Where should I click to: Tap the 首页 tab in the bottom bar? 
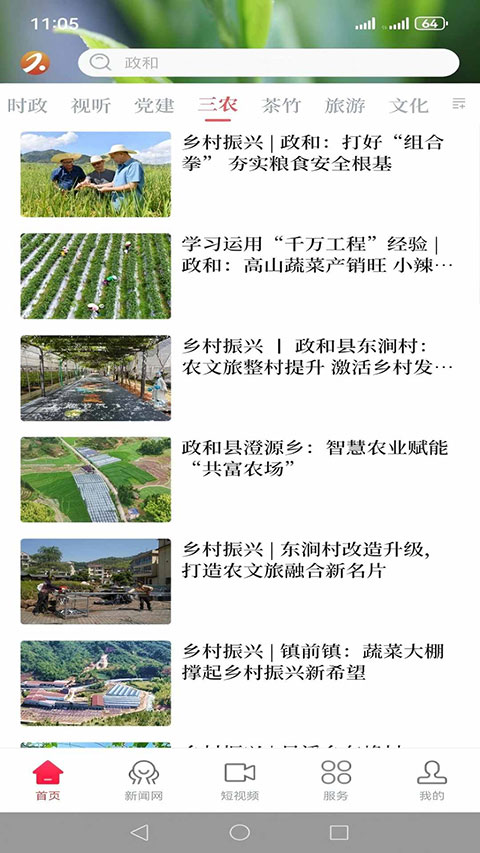tap(48, 781)
